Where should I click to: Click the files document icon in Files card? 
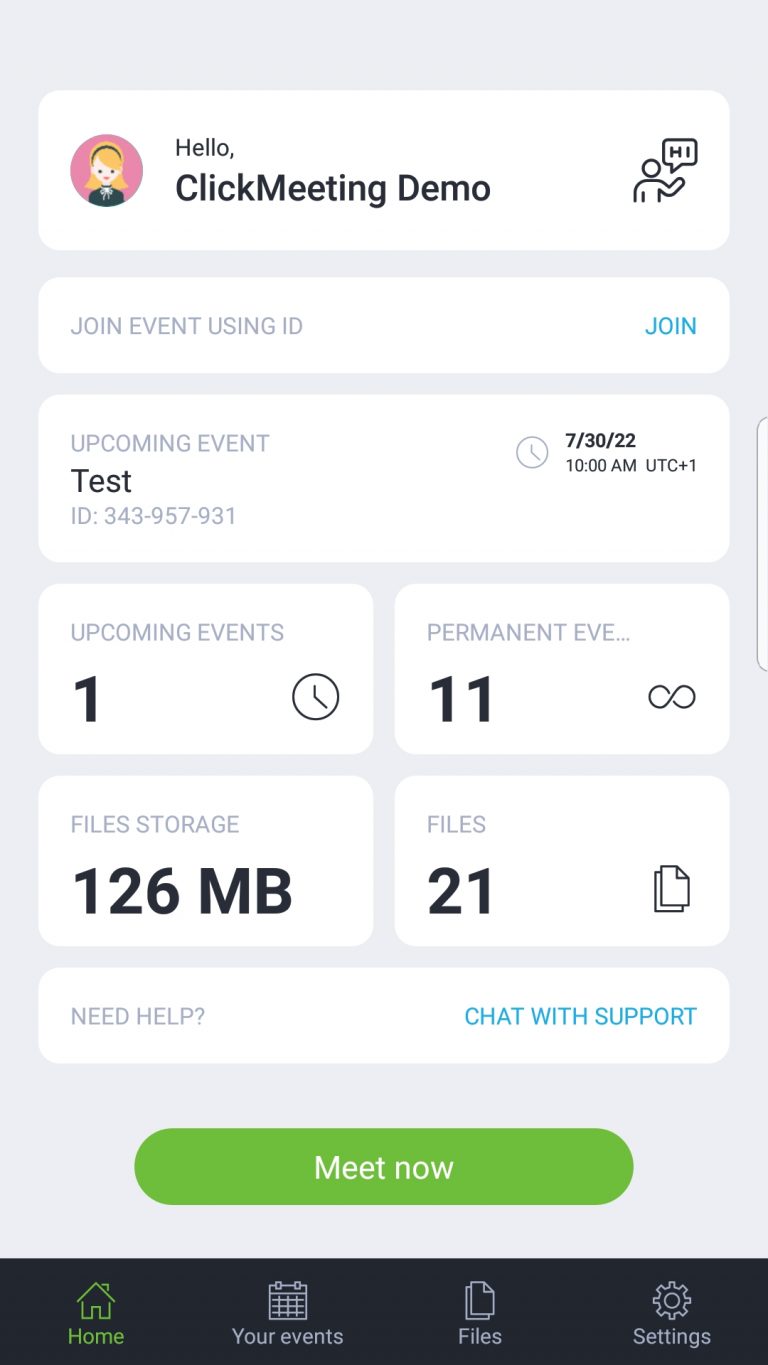click(672, 888)
